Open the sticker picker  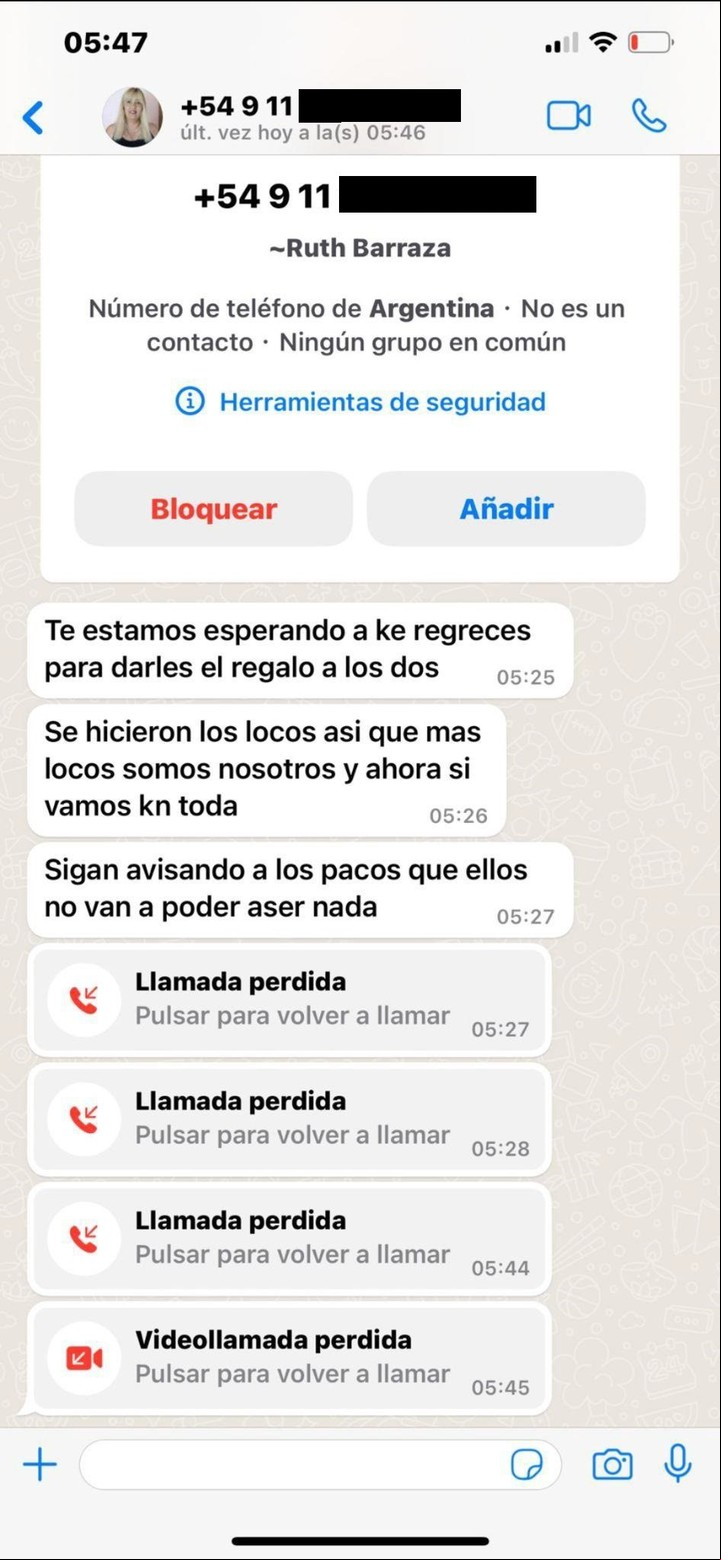coord(528,1466)
